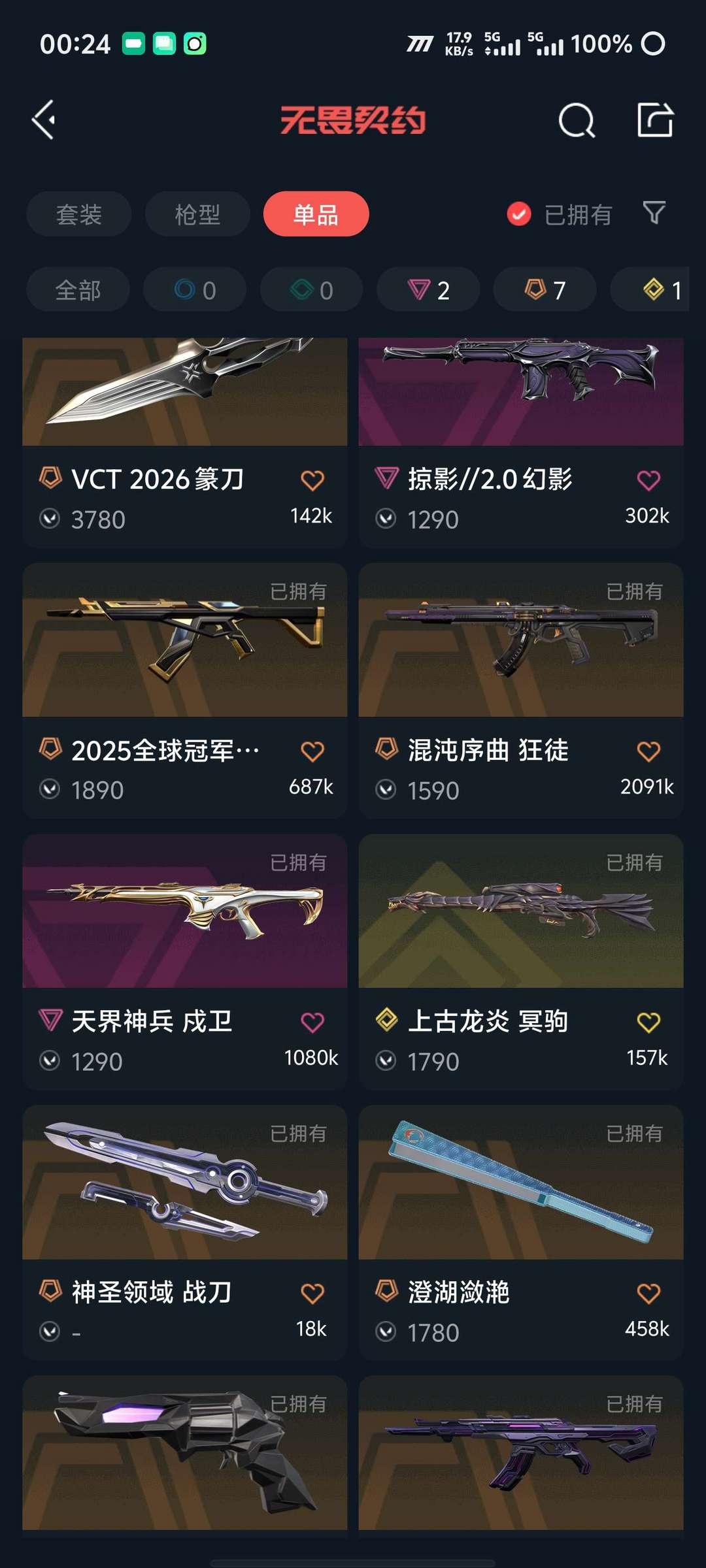Open the 澄湖潋滟 card
The image size is (706, 1568).
(x=521, y=1233)
